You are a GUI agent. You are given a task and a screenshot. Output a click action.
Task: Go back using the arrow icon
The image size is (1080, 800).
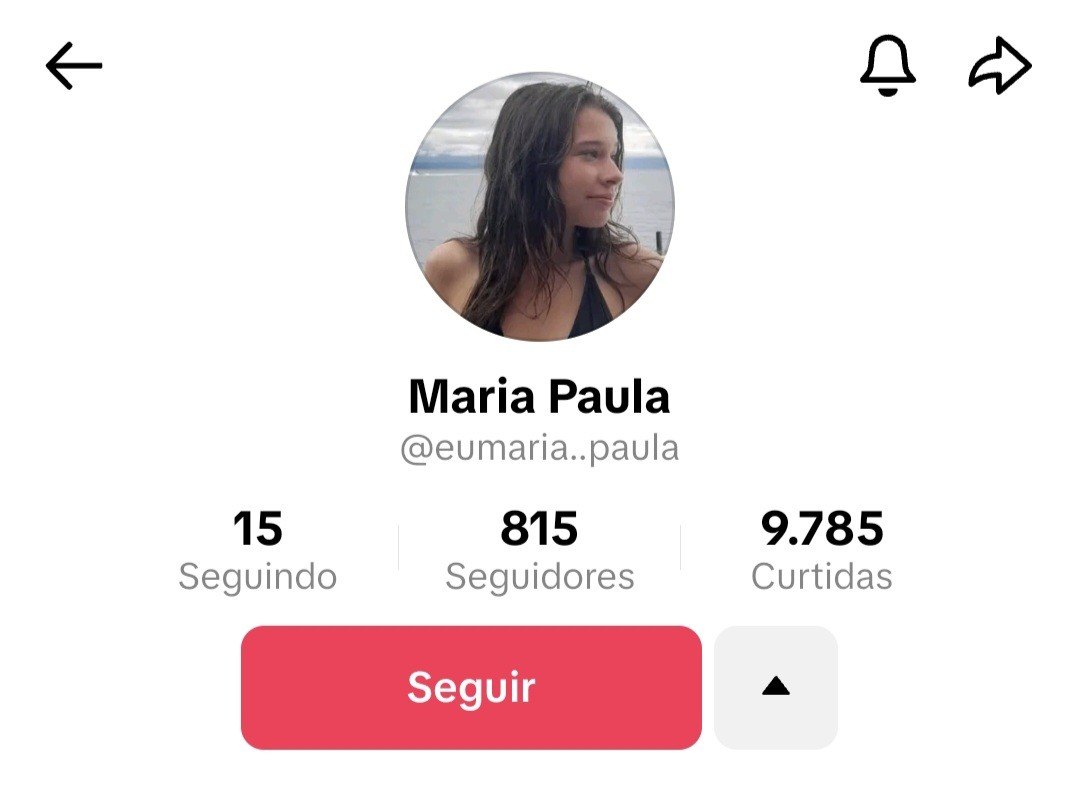(x=74, y=67)
